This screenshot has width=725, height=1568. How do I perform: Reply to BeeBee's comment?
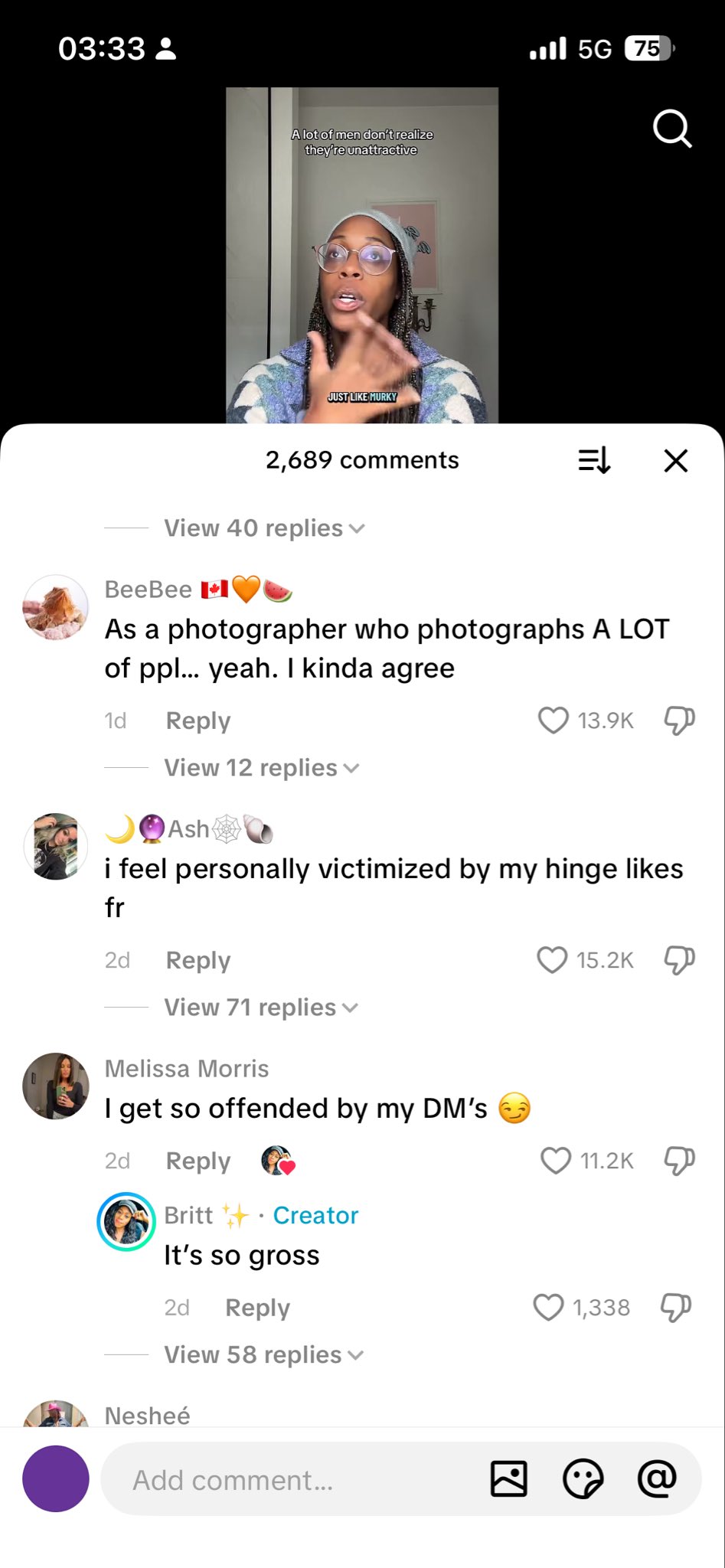[x=198, y=721]
